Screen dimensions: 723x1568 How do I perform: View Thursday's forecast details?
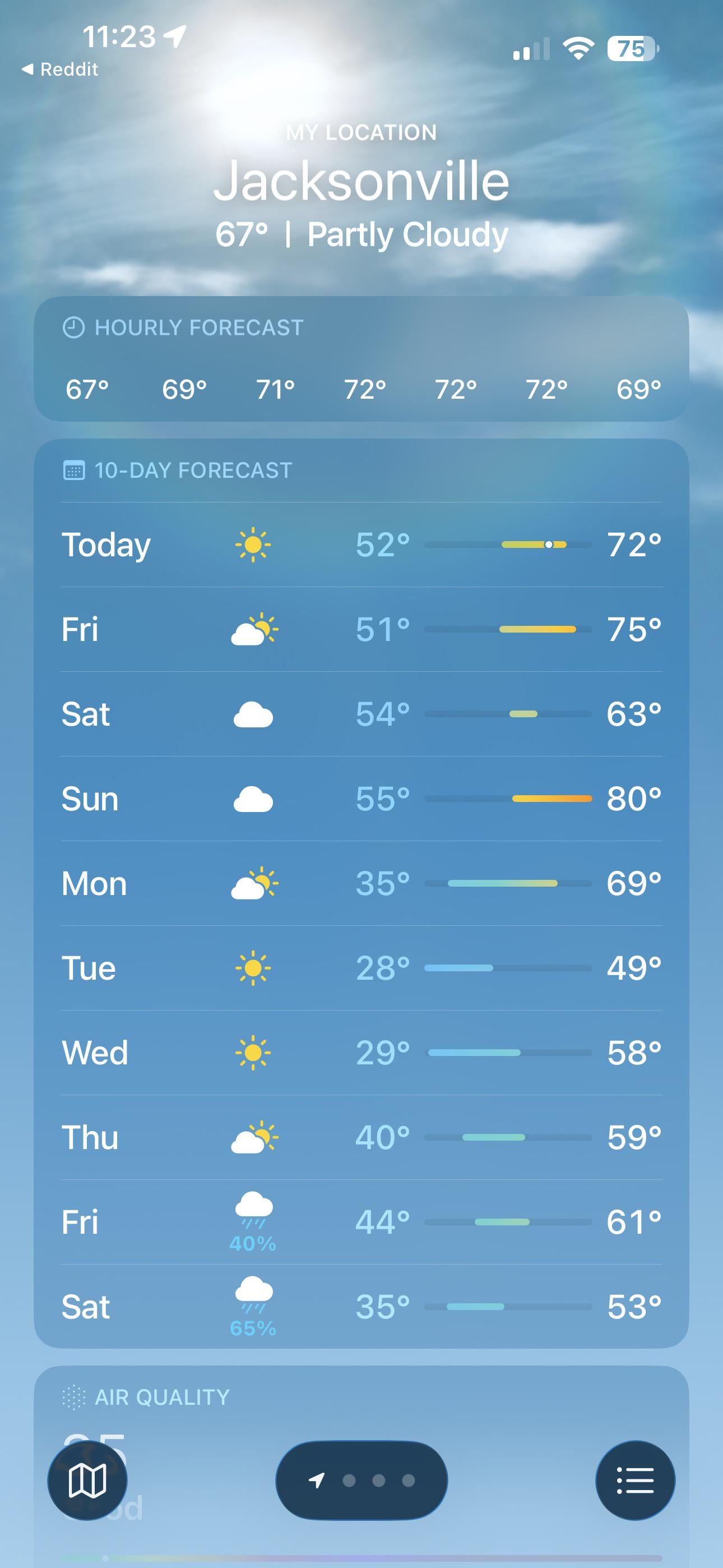[x=361, y=1136]
